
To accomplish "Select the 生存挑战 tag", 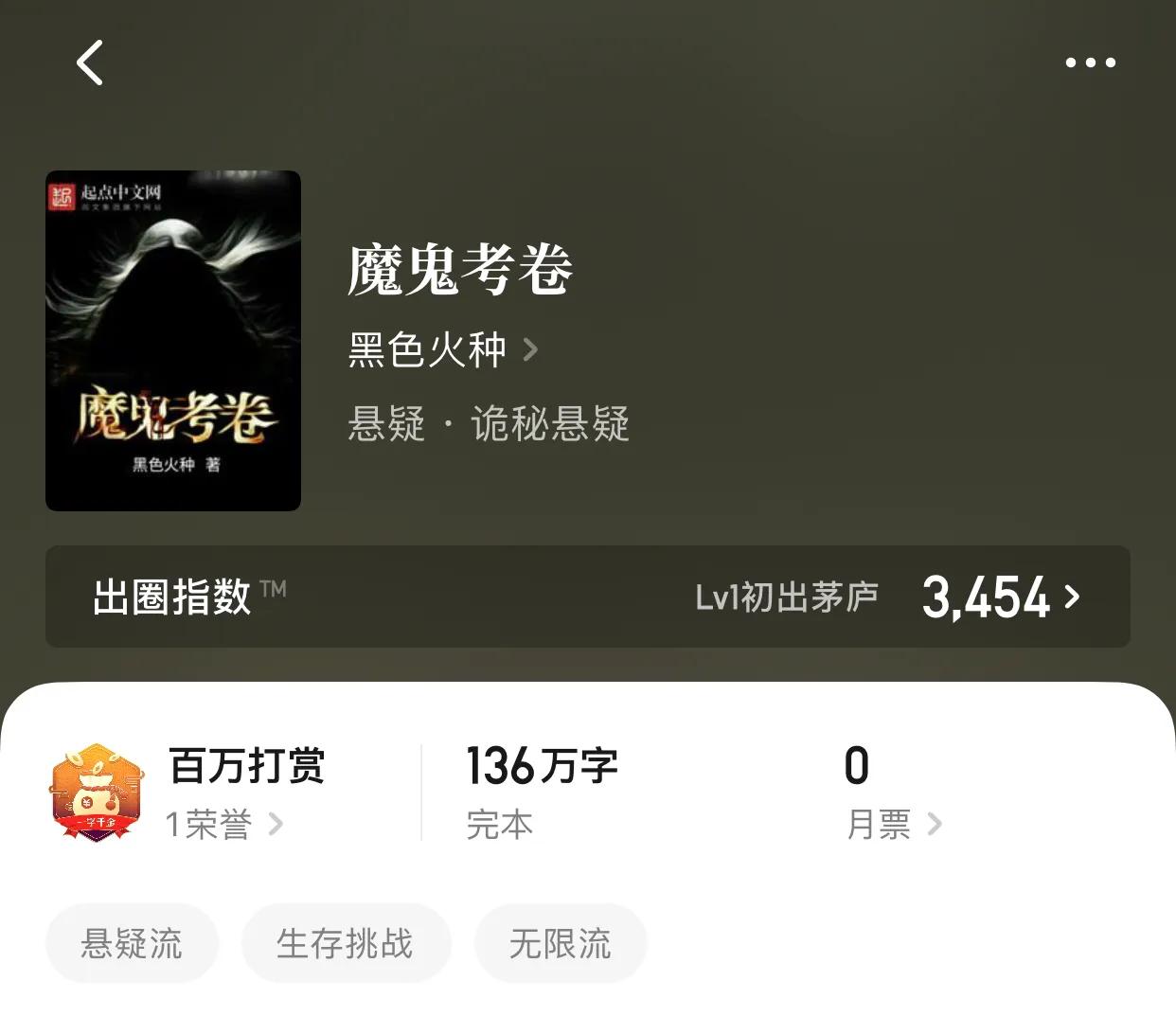I will pyautogui.click(x=346, y=943).
